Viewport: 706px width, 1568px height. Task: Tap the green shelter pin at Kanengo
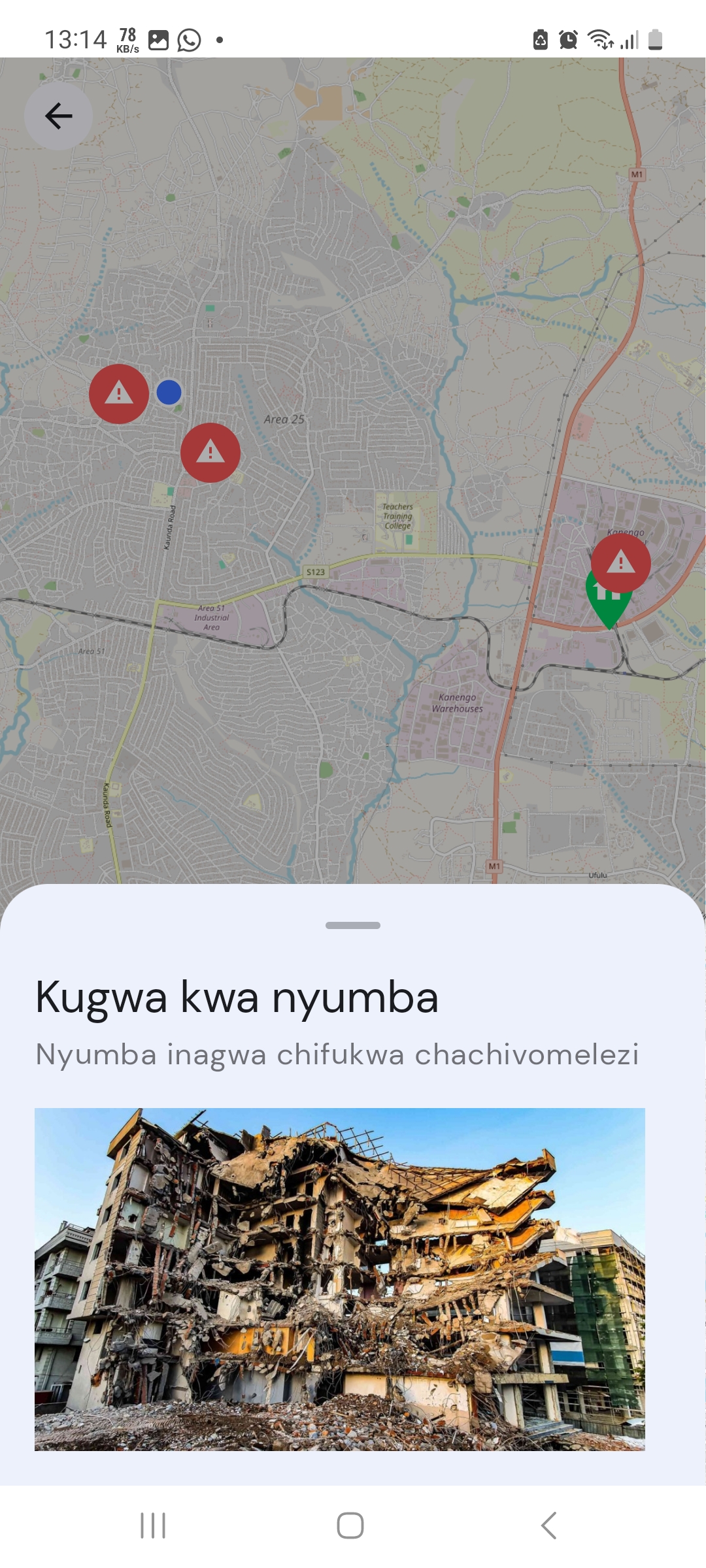(608, 606)
